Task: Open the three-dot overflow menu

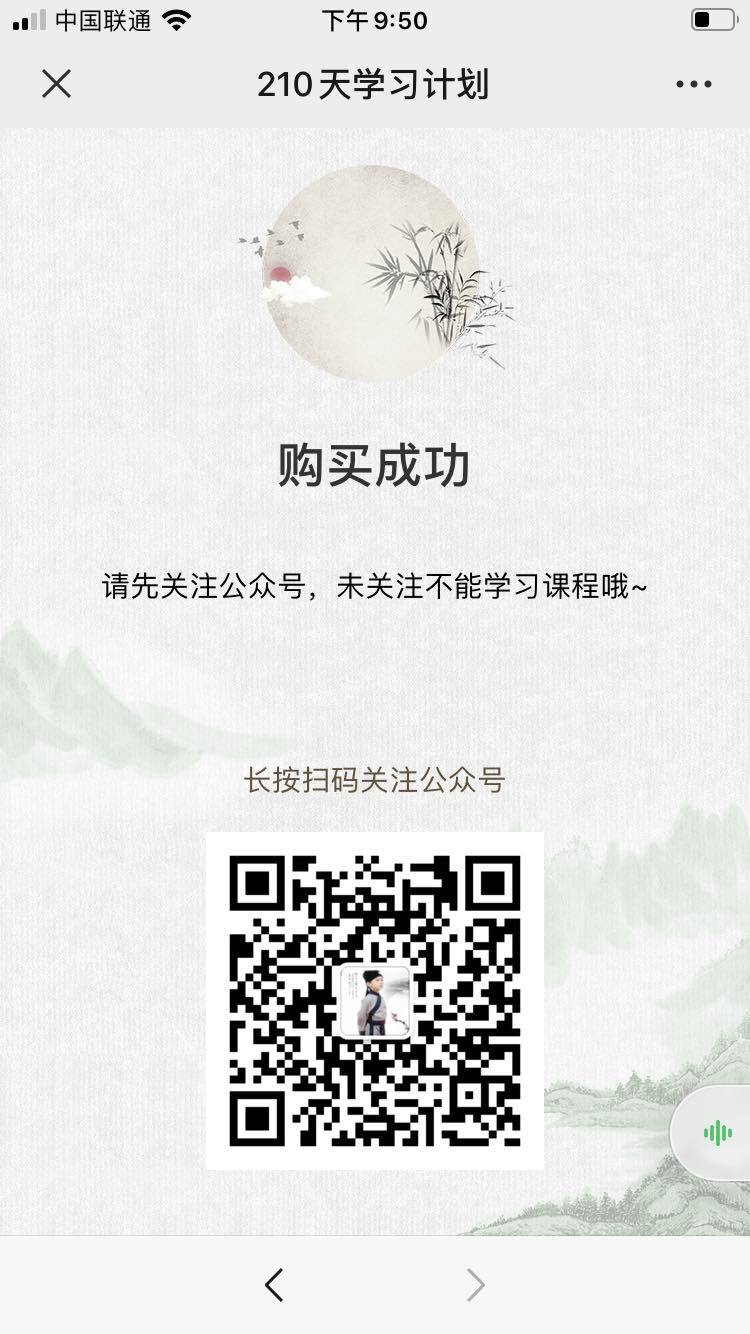Action: [x=693, y=85]
